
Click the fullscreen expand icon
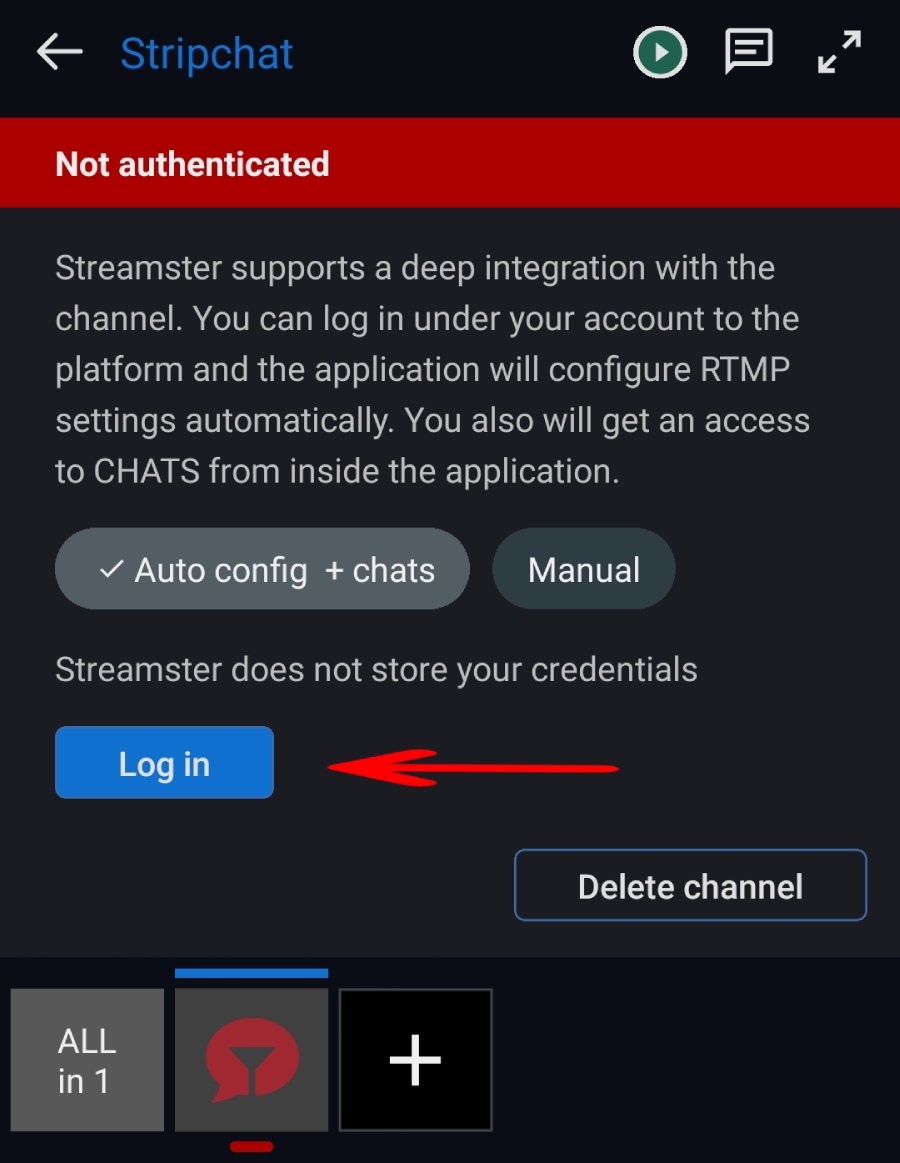click(x=838, y=52)
